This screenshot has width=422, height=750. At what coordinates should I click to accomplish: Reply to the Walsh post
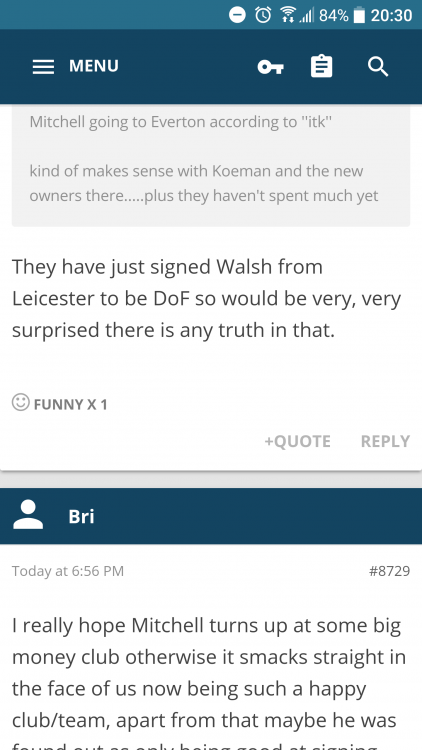385,441
